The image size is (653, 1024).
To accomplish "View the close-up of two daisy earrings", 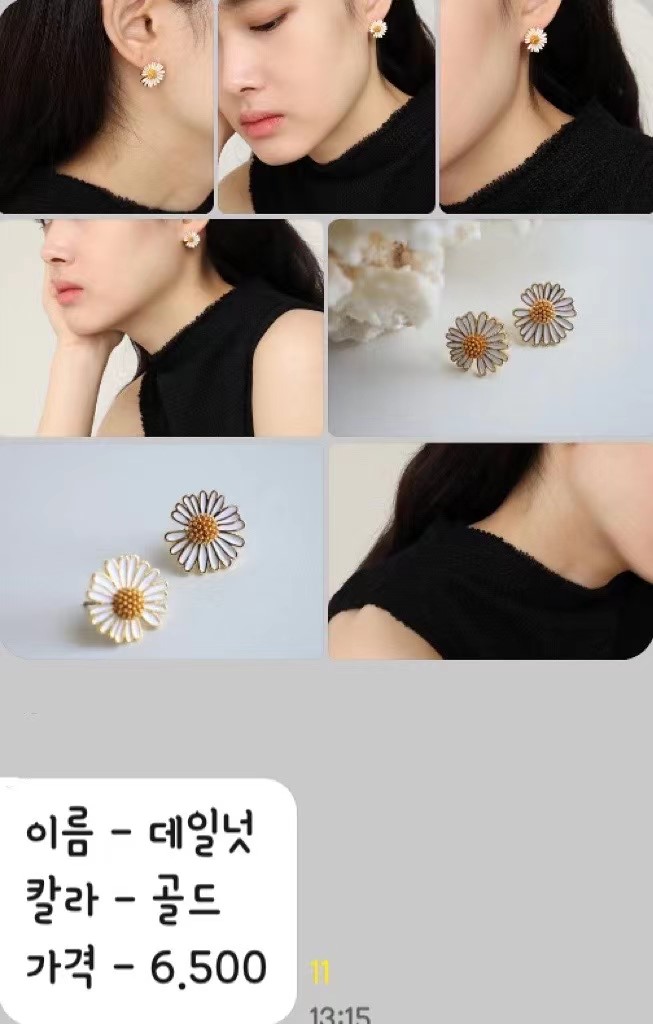I will (x=162, y=550).
